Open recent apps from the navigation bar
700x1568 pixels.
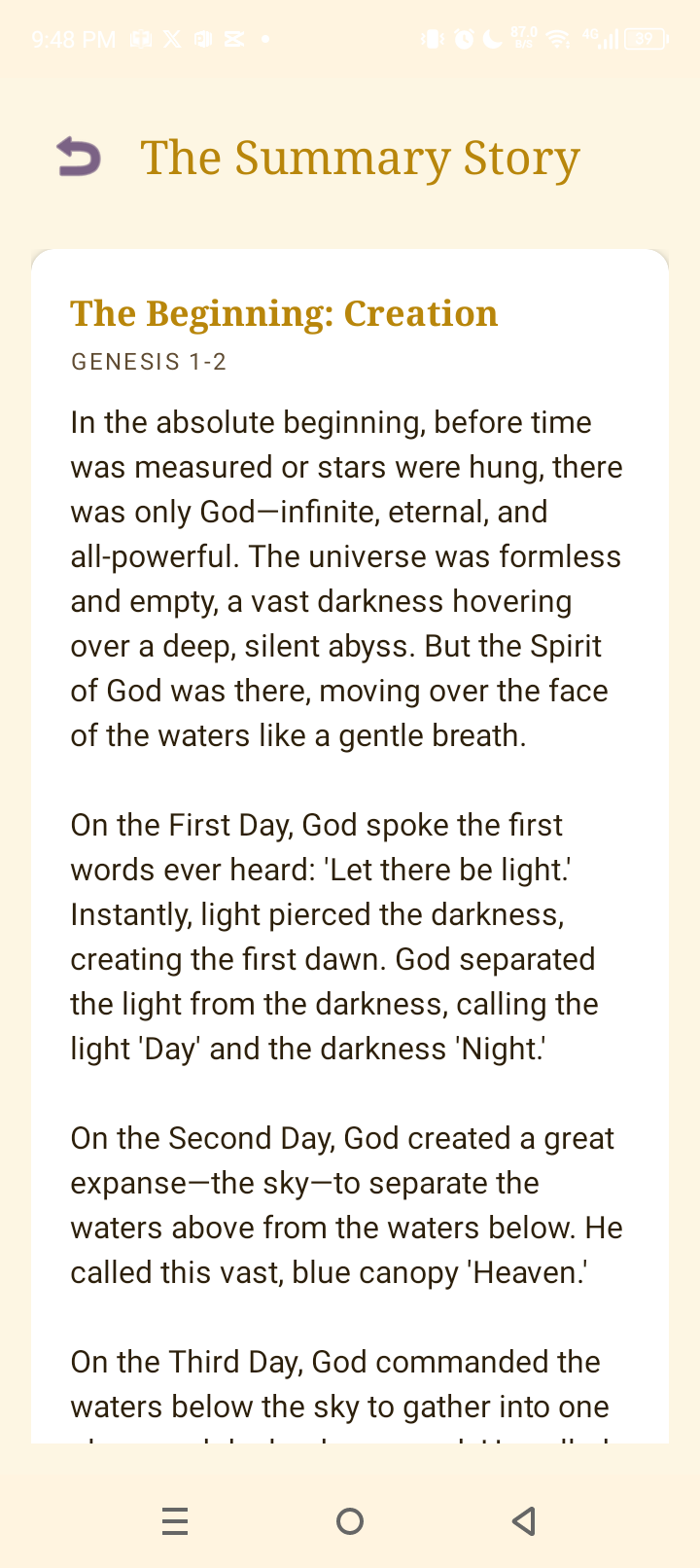click(175, 1521)
